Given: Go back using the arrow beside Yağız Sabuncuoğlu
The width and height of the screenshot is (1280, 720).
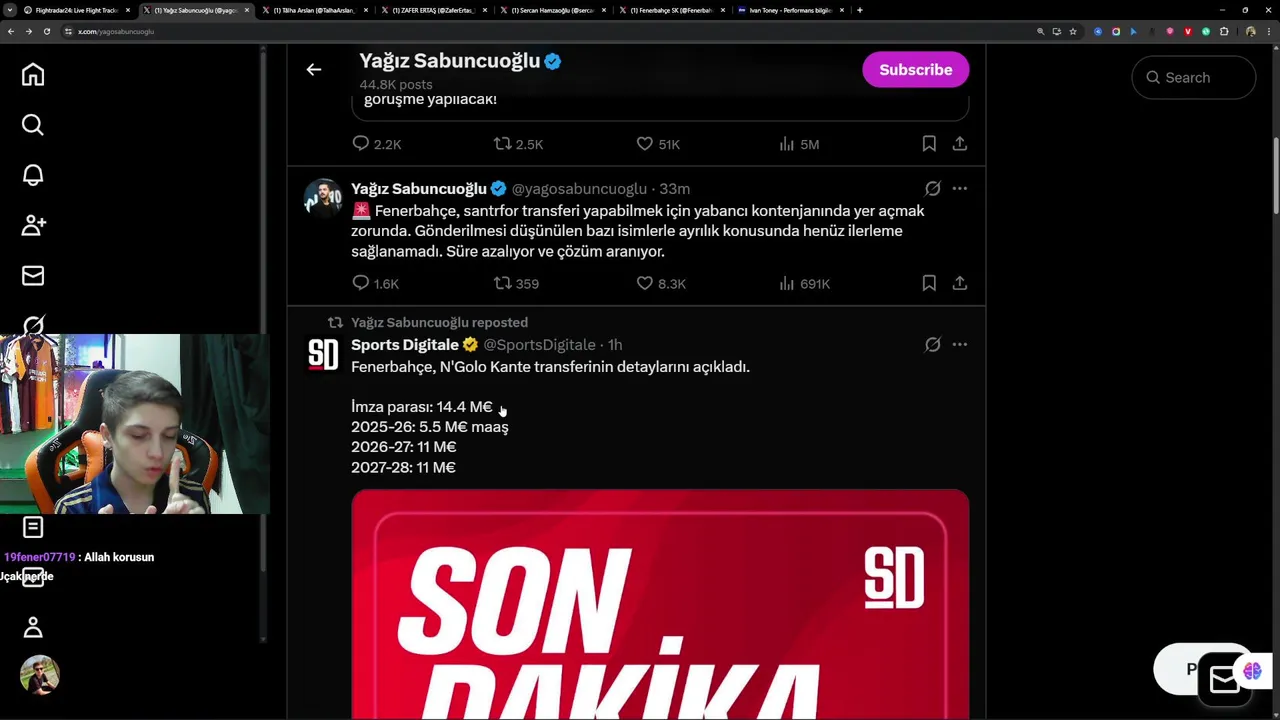Looking at the screenshot, I should point(314,69).
